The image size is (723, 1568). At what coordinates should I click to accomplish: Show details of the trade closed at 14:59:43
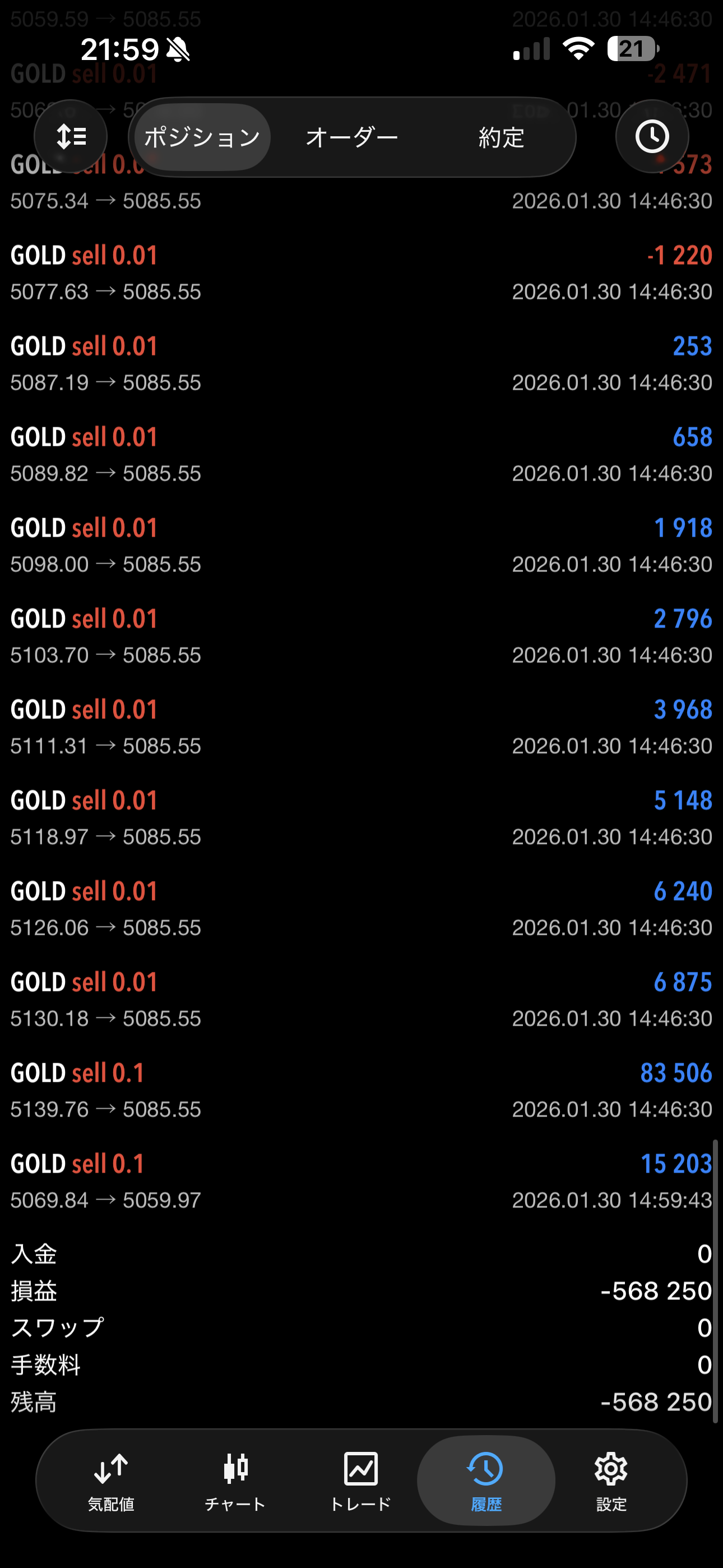coord(361,1181)
